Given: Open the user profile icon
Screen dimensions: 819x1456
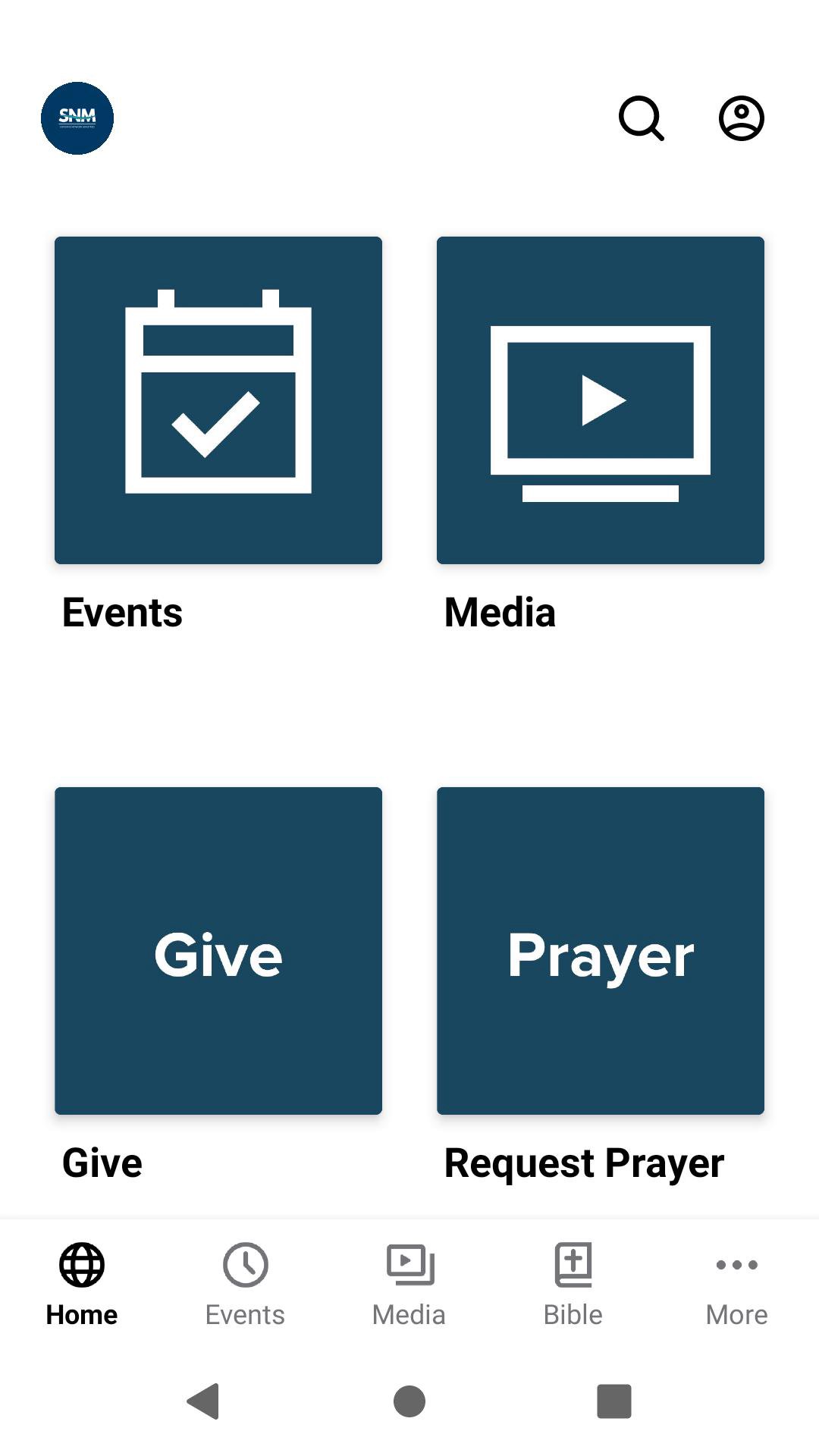Looking at the screenshot, I should [x=741, y=118].
